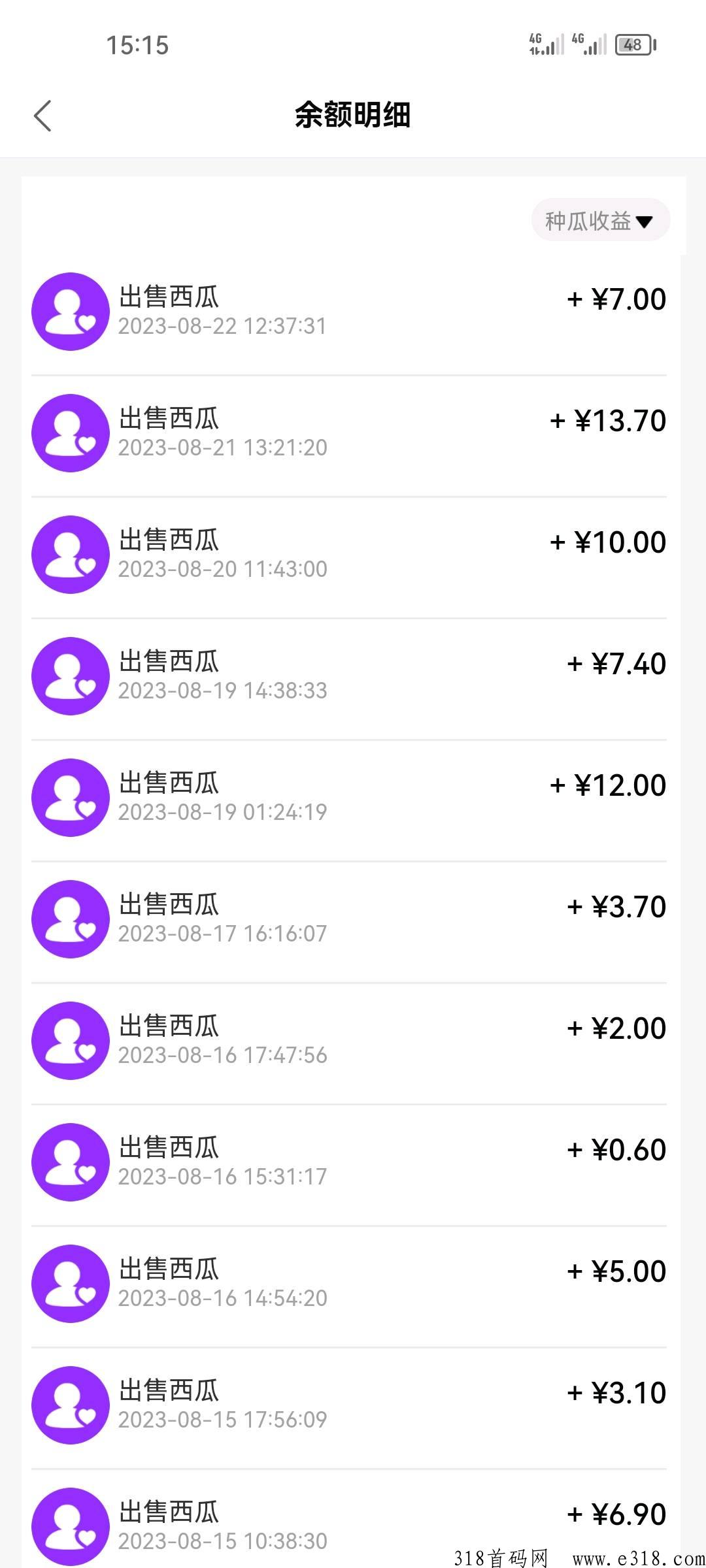The width and height of the screenshot is (706, 1568).
Task: Tap the timestamp 2023-08-16 14:54:20
Action: [x=223, y=1298]
